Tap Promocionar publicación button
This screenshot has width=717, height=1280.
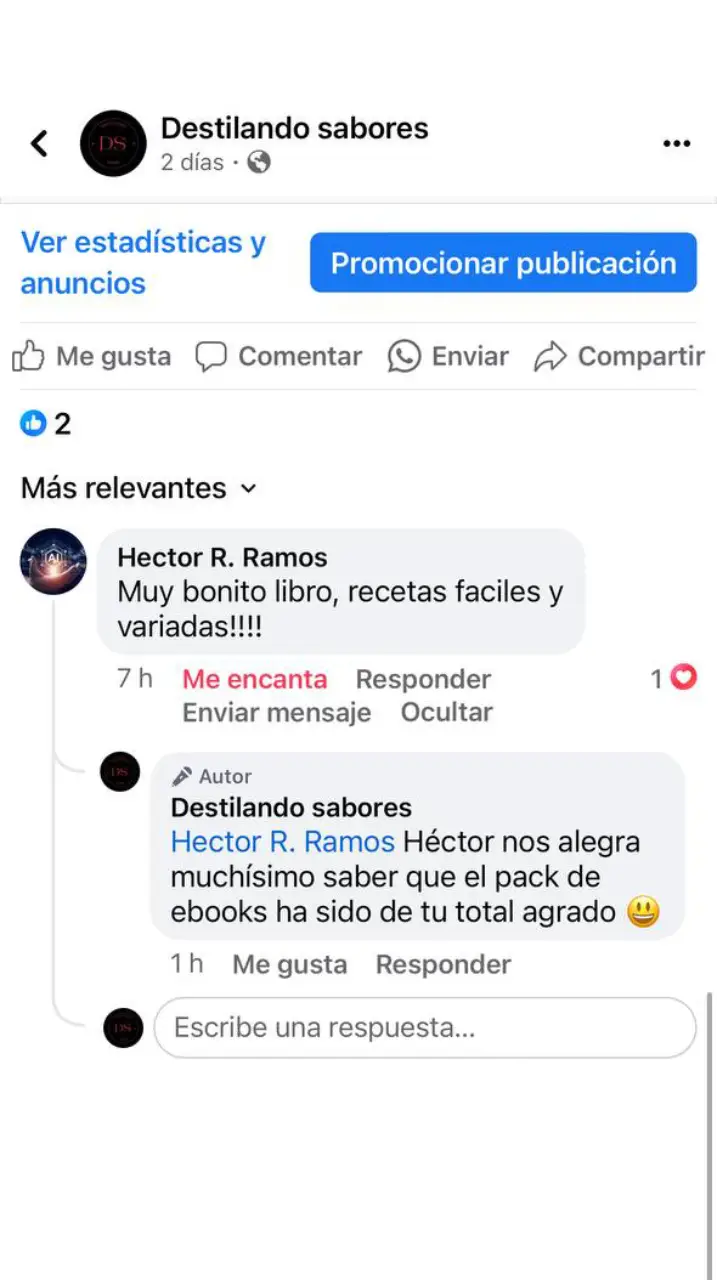[x=503, y=263]
